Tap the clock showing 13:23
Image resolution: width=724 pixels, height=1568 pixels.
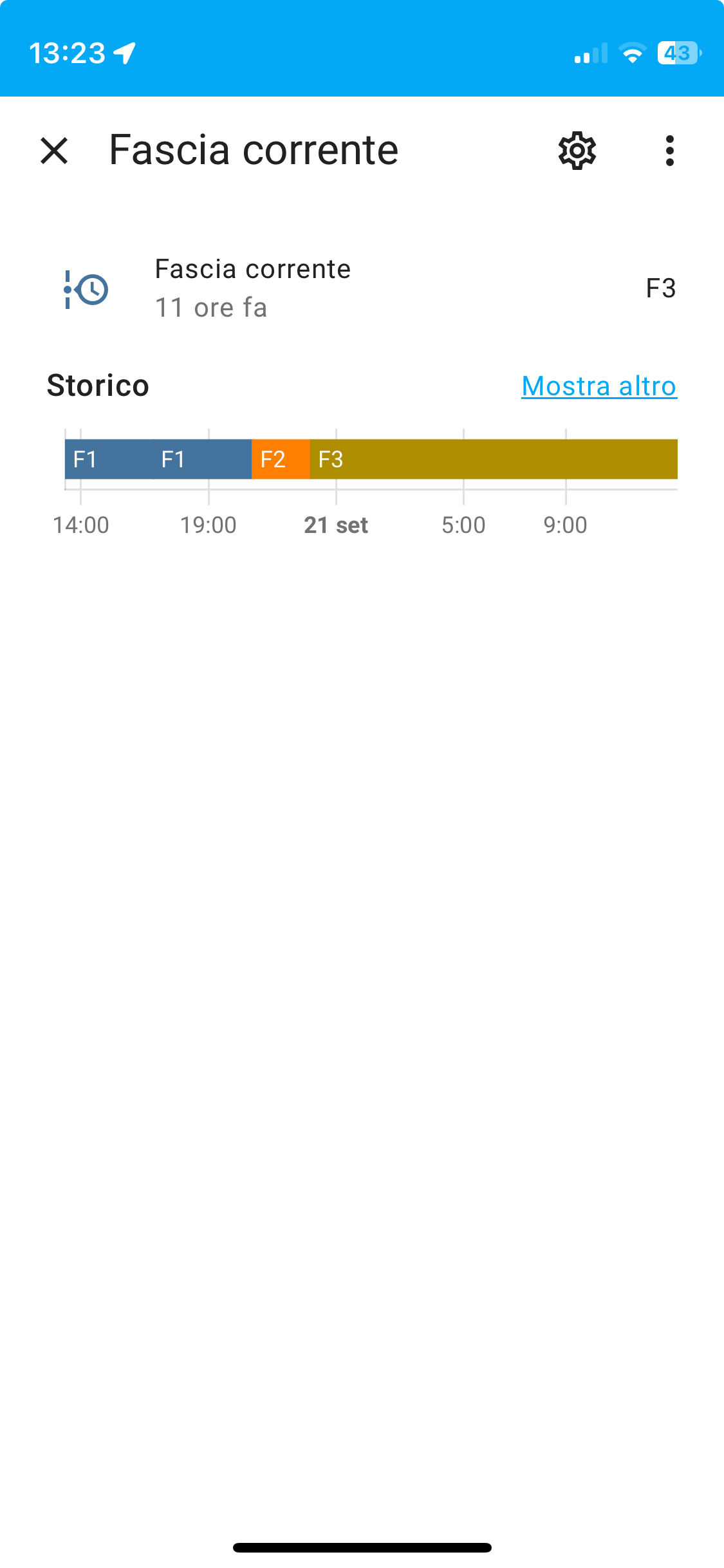pos(68,53)
